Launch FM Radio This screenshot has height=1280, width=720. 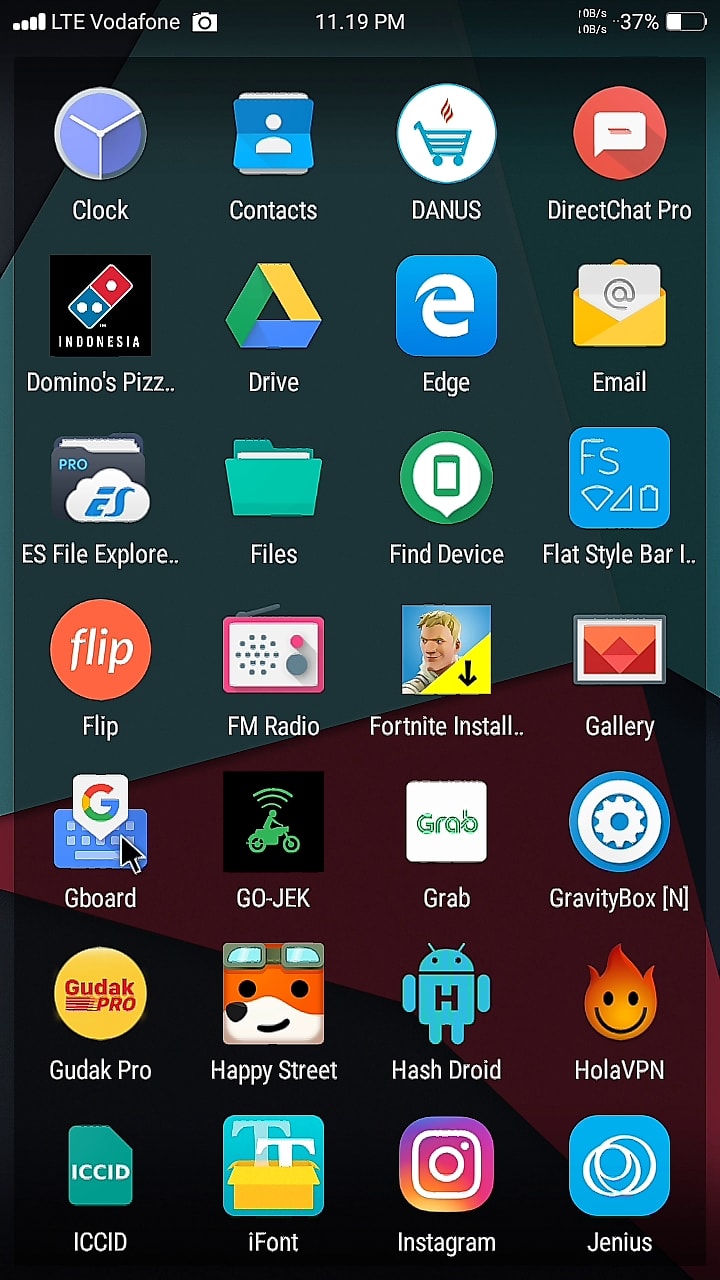pyautogui.click(x=273, y=650)
